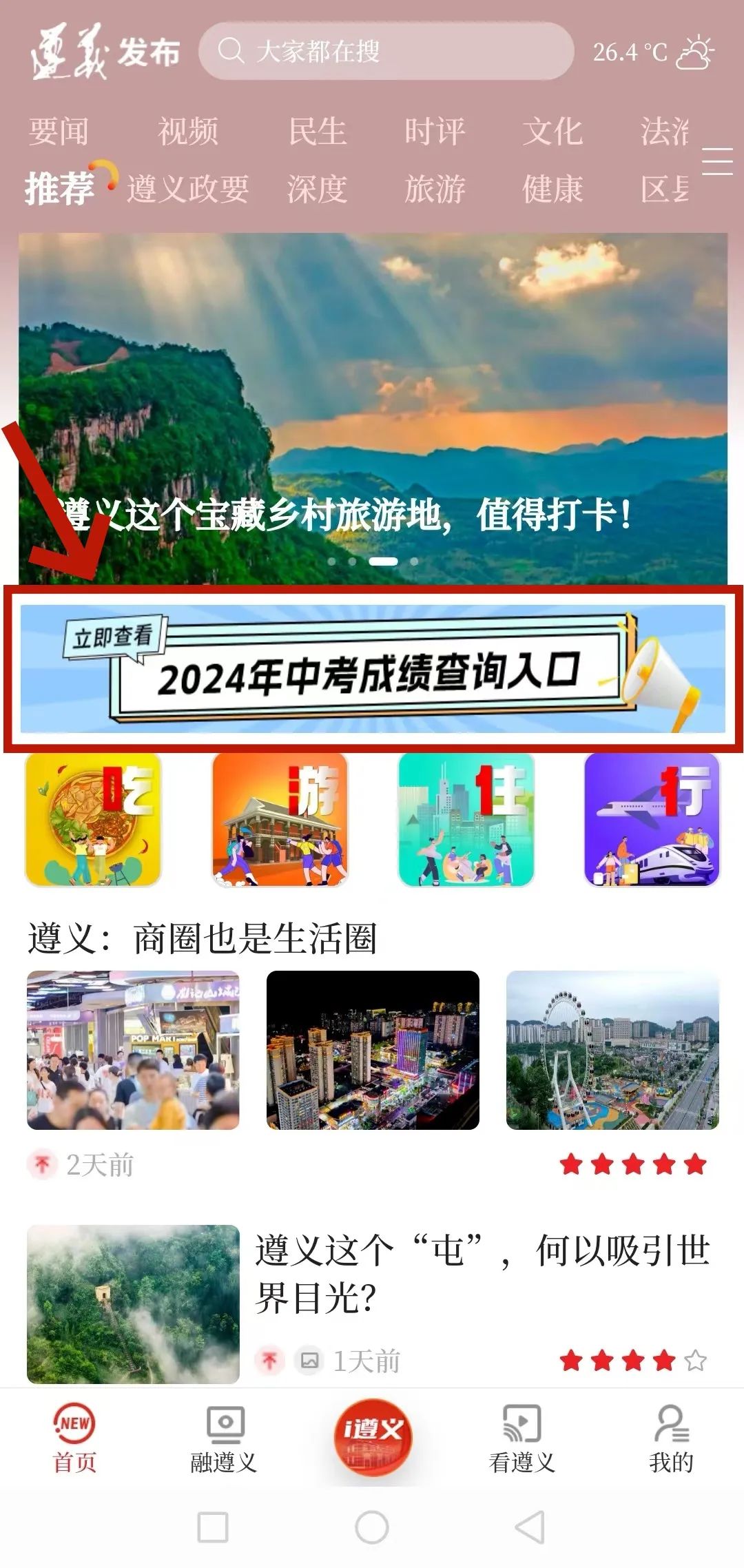Read article 遵义：商圈也是生活圈
This screenshot has width=744, height=1568.
coord(203,938)
